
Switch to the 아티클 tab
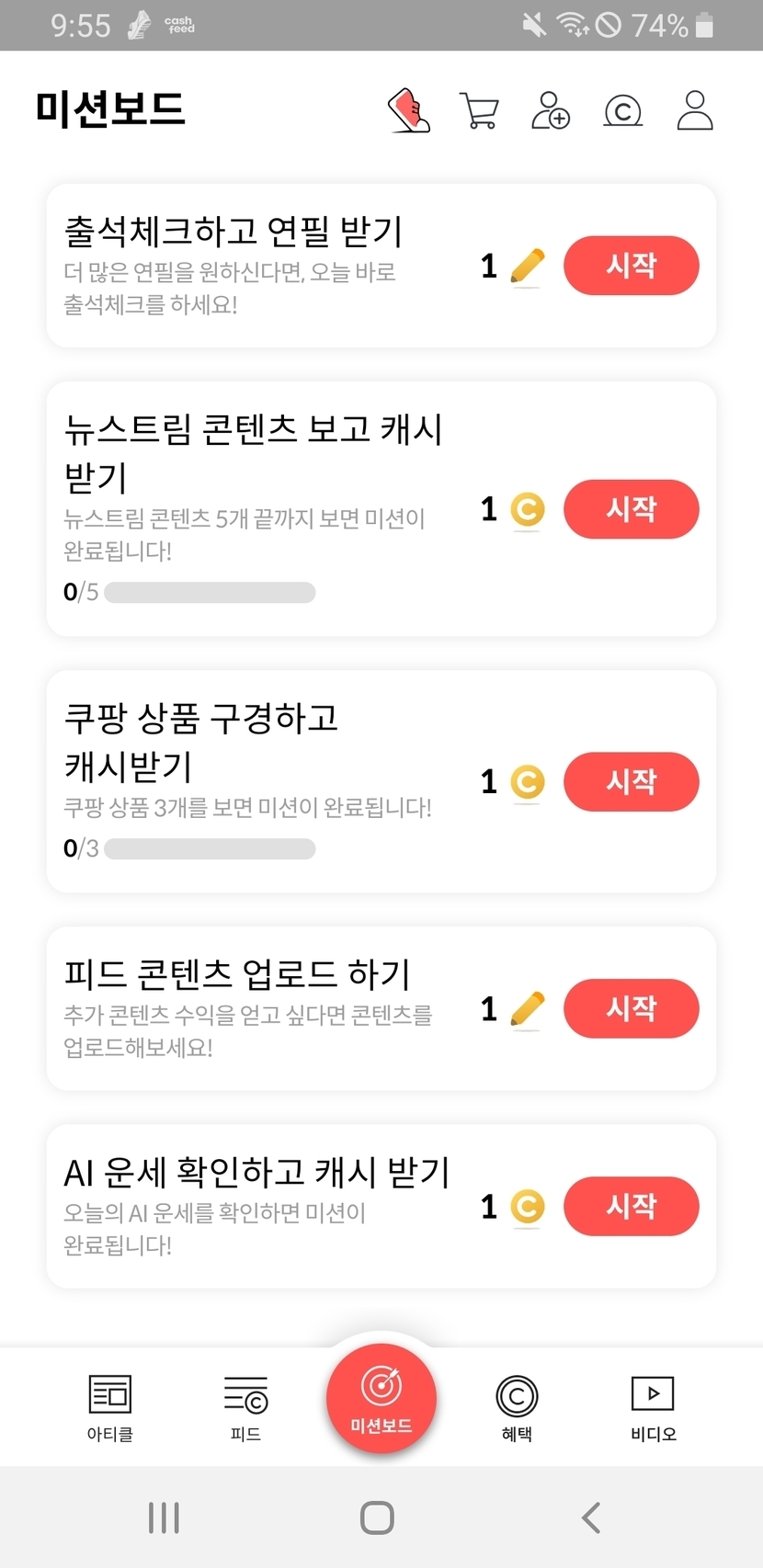click(x=110, y=1407)
